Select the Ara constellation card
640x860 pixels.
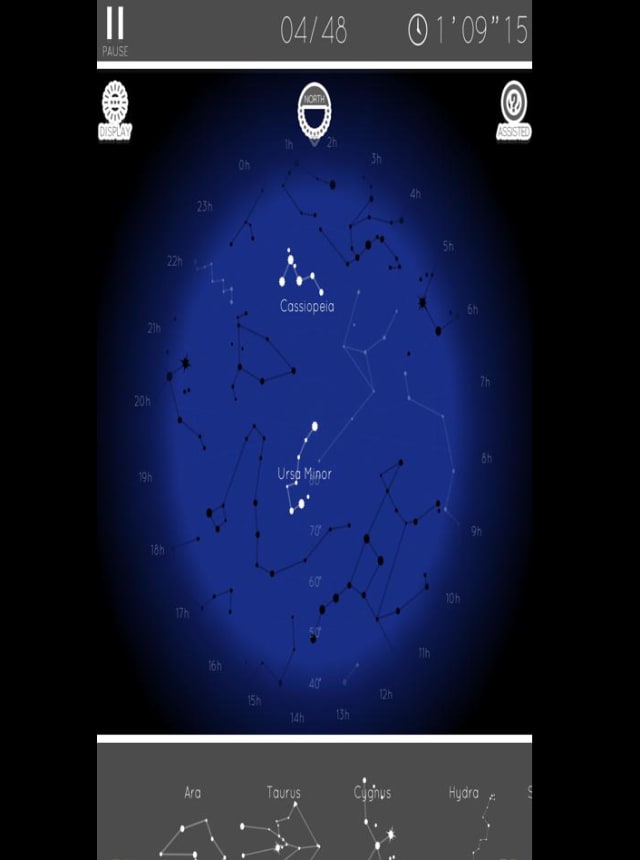[x=194, y=822]
